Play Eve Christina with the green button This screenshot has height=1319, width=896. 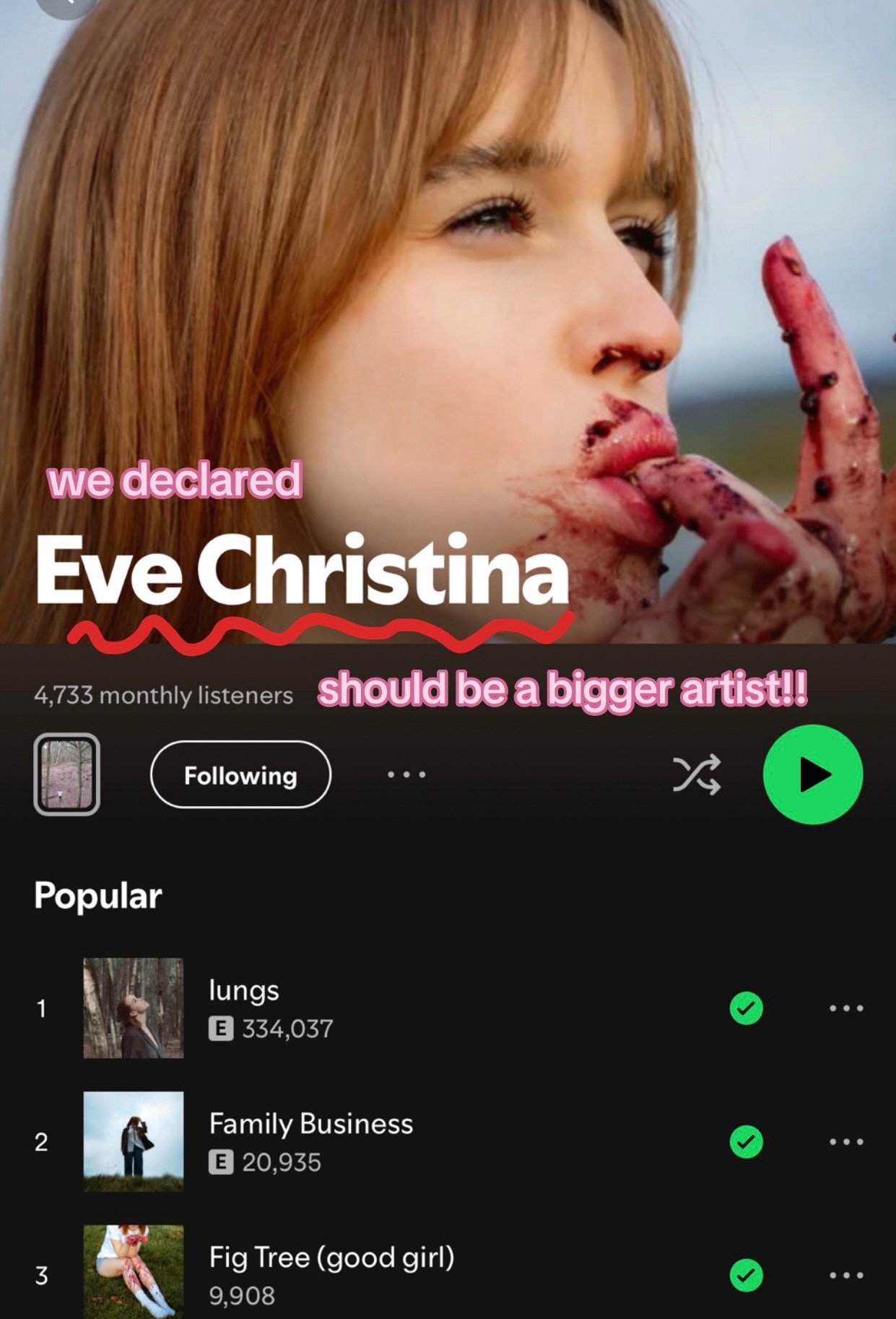click(x=813, y=774)
